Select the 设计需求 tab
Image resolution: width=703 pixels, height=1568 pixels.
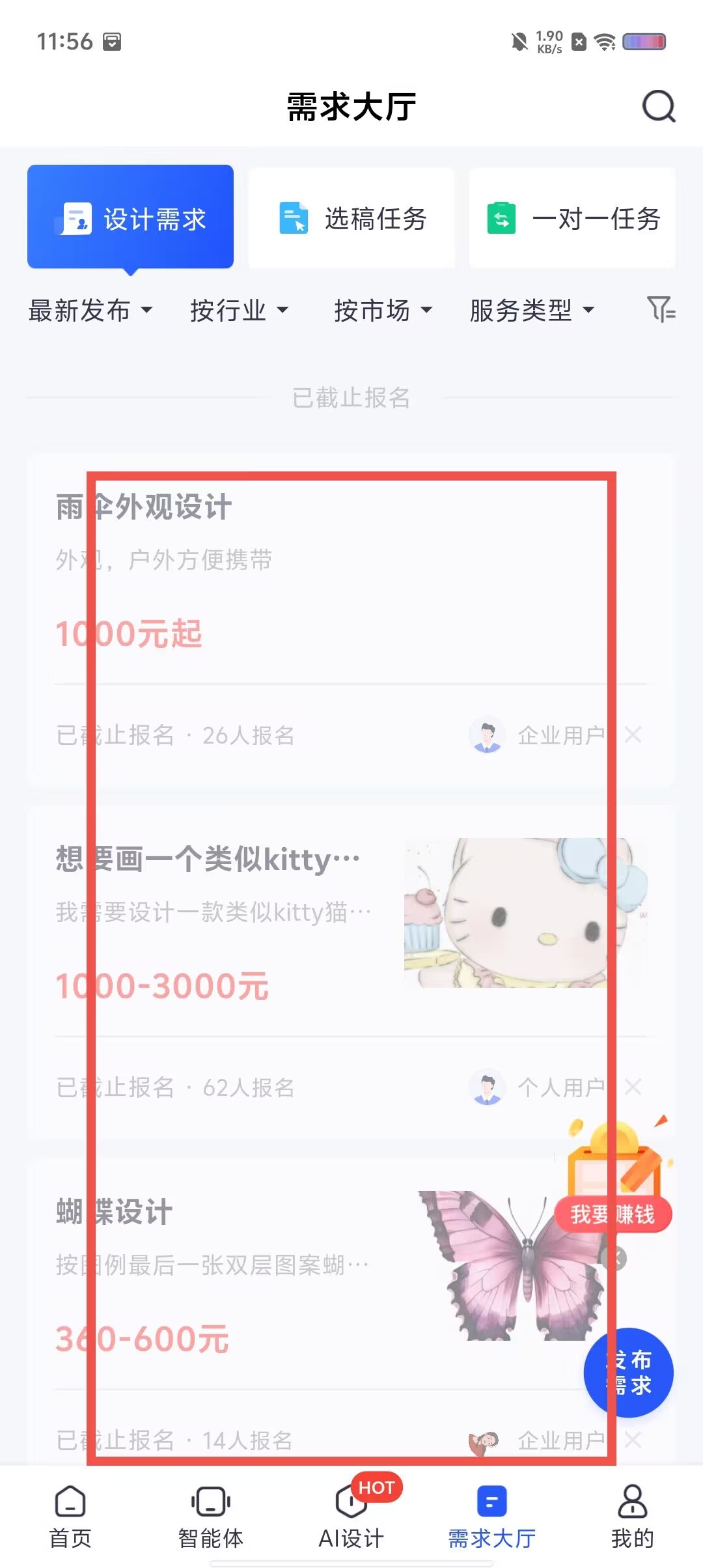(x=130, y=217)
